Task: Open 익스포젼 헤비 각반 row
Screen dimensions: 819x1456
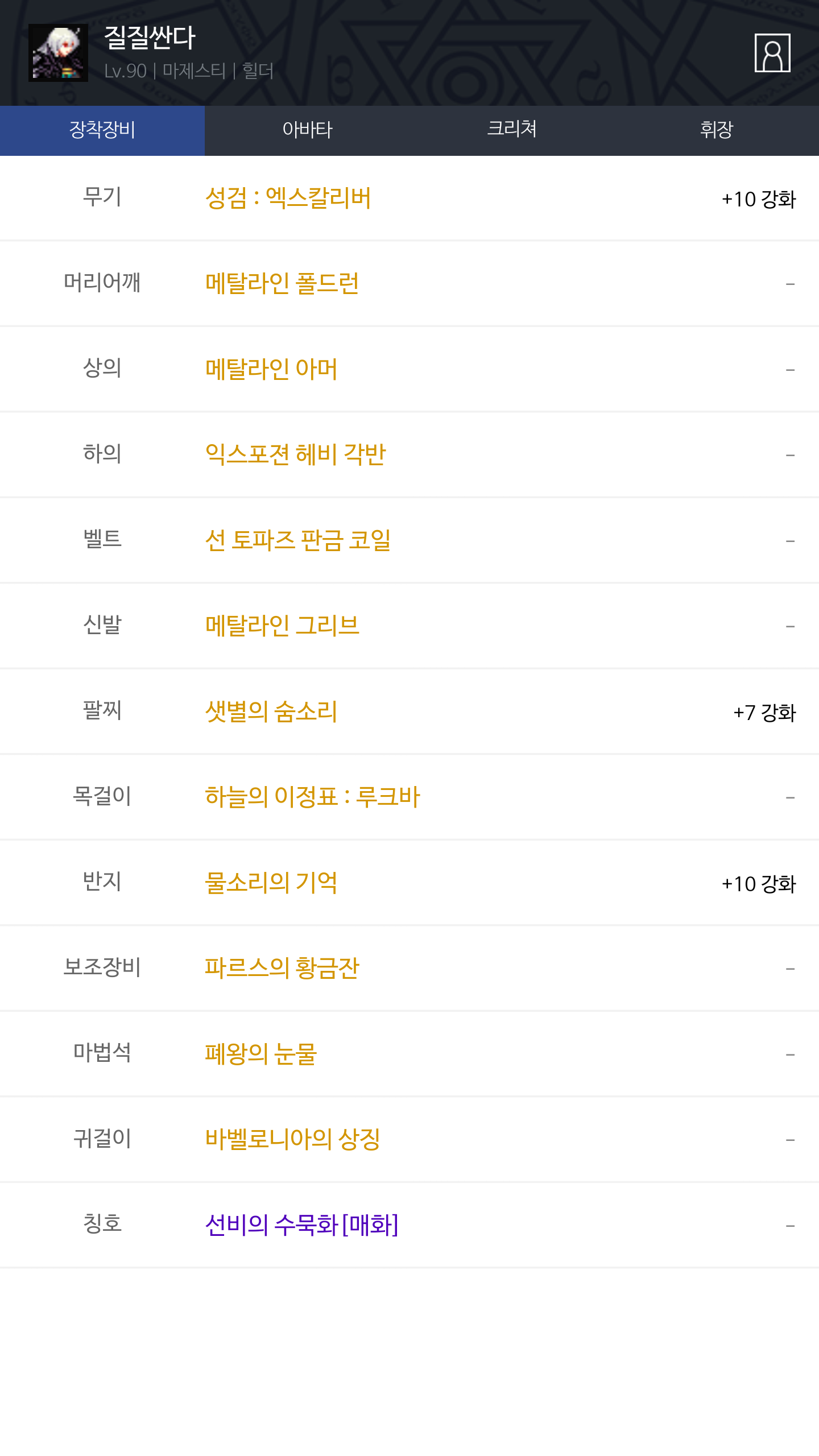Action: pos(409,455)
